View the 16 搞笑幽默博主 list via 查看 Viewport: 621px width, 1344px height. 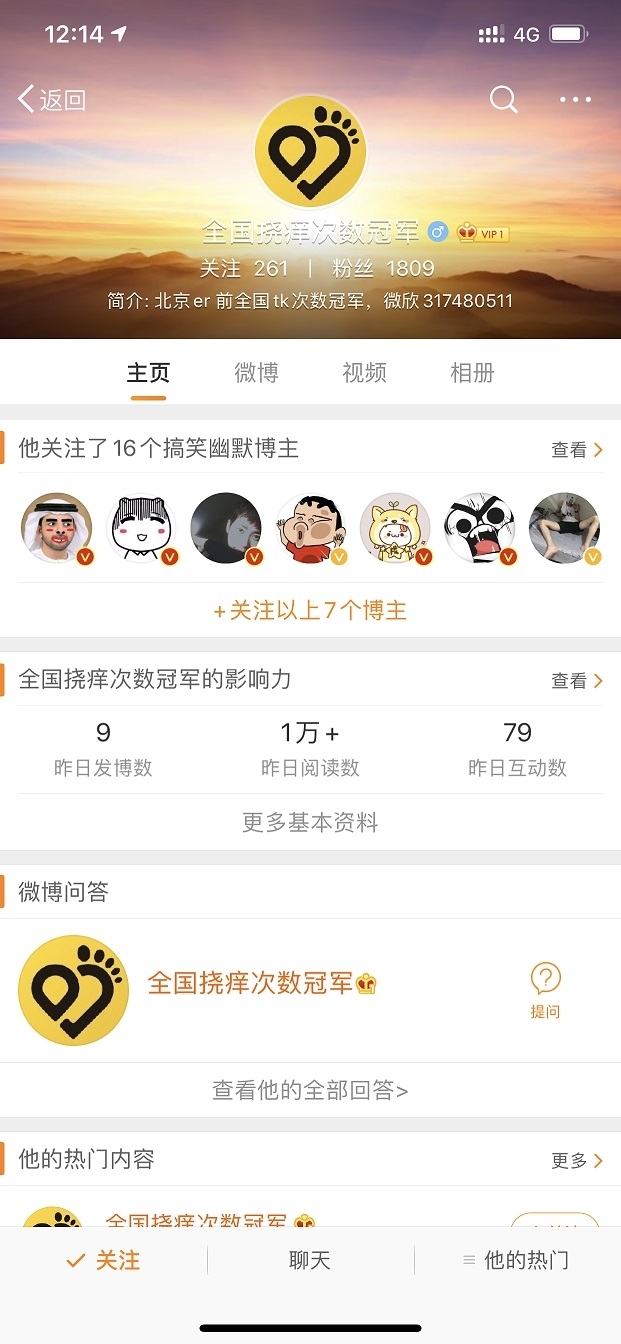(x=577, y=449)
